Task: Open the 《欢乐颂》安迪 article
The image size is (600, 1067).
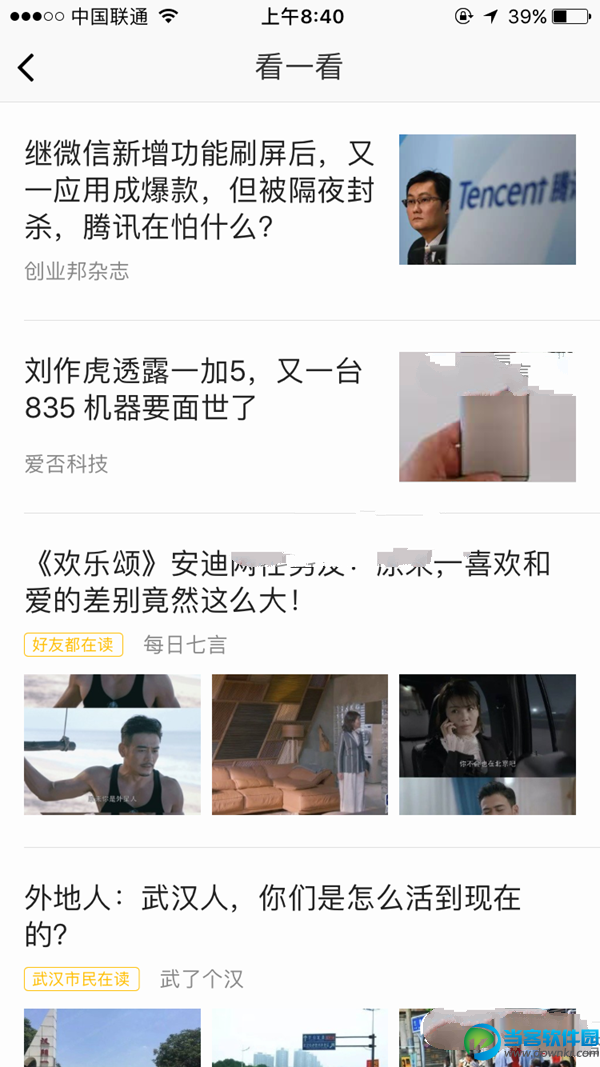Action: point(287,581)
